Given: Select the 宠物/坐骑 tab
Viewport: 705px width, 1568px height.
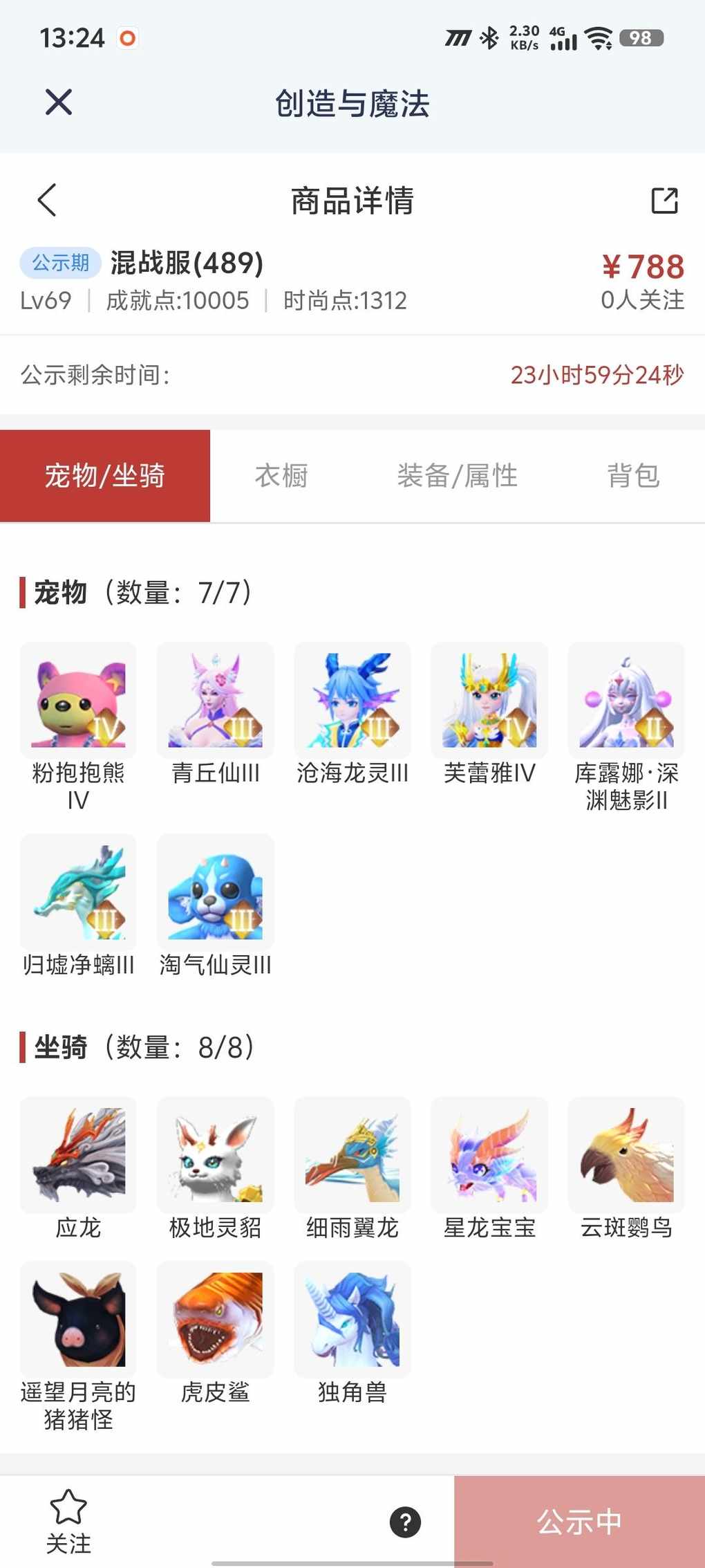Looking at the screenshot, I should [x=105, y=476].
